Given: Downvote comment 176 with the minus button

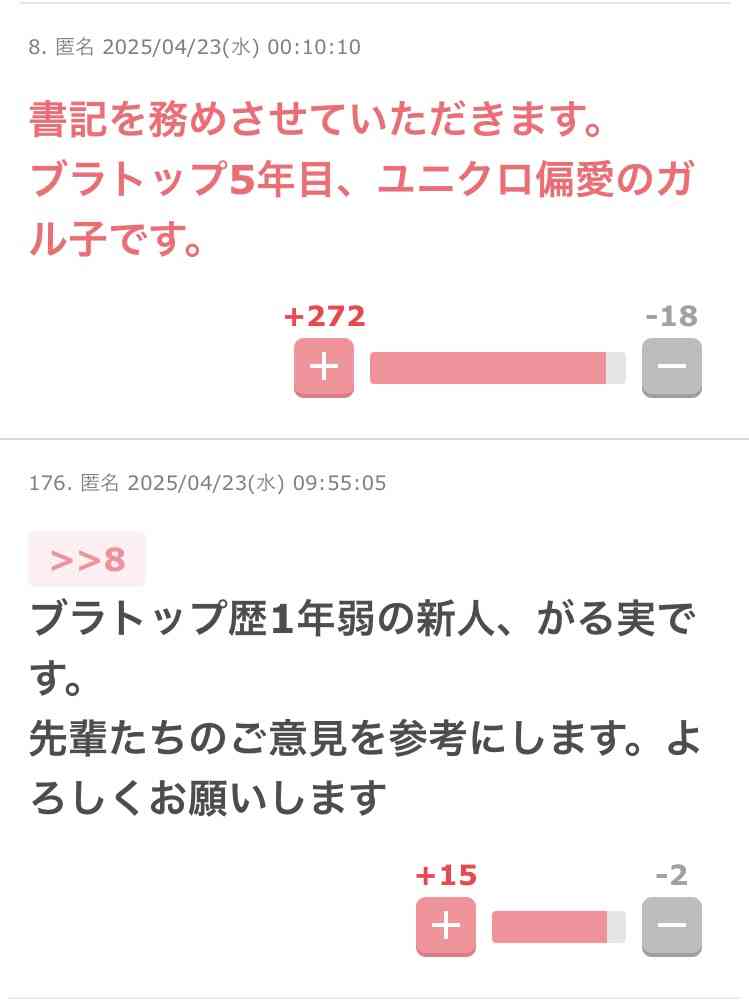Looking at the screenshot, I should (671, 926).
